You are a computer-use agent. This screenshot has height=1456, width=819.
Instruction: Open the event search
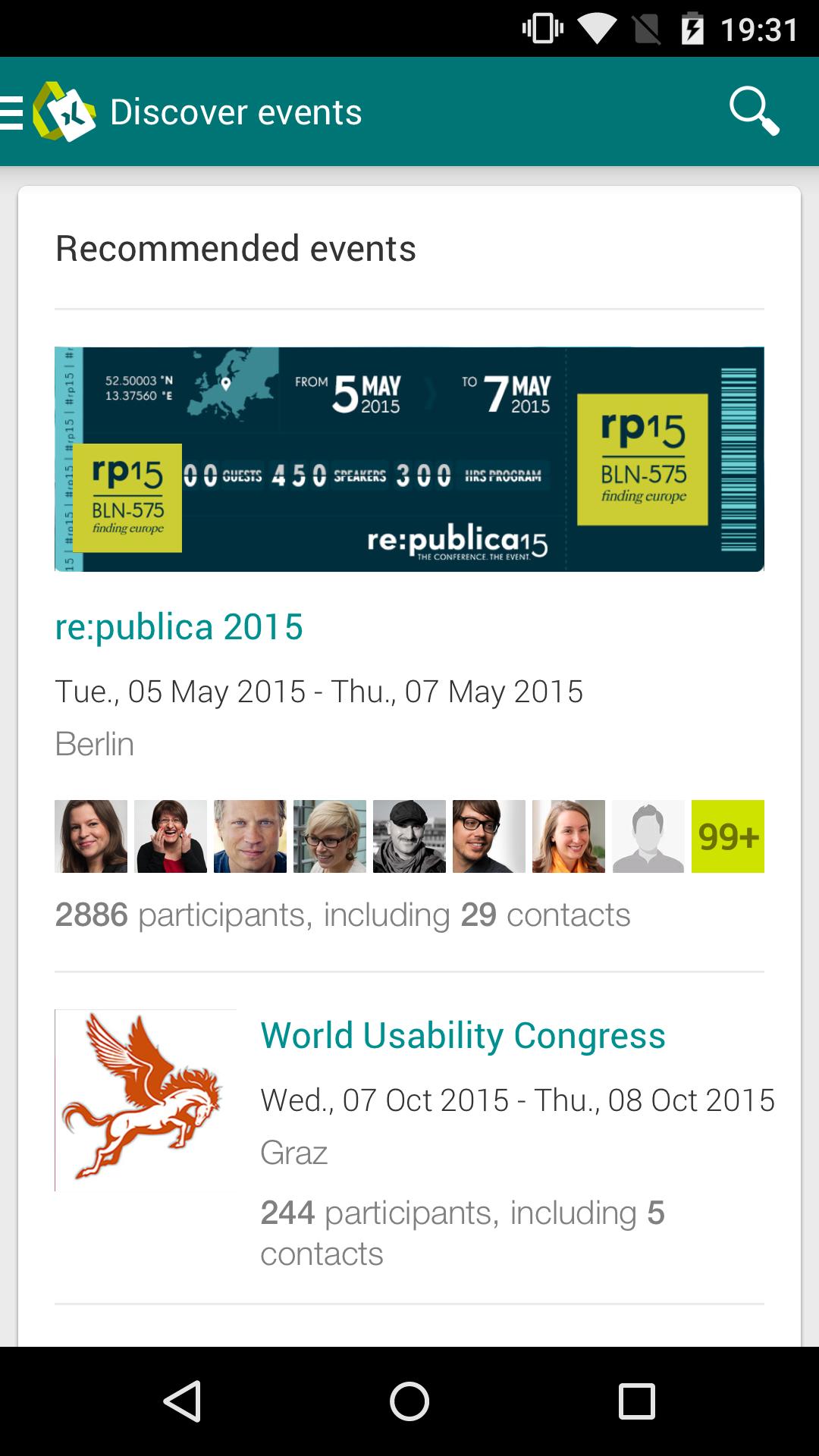(753, 110)
